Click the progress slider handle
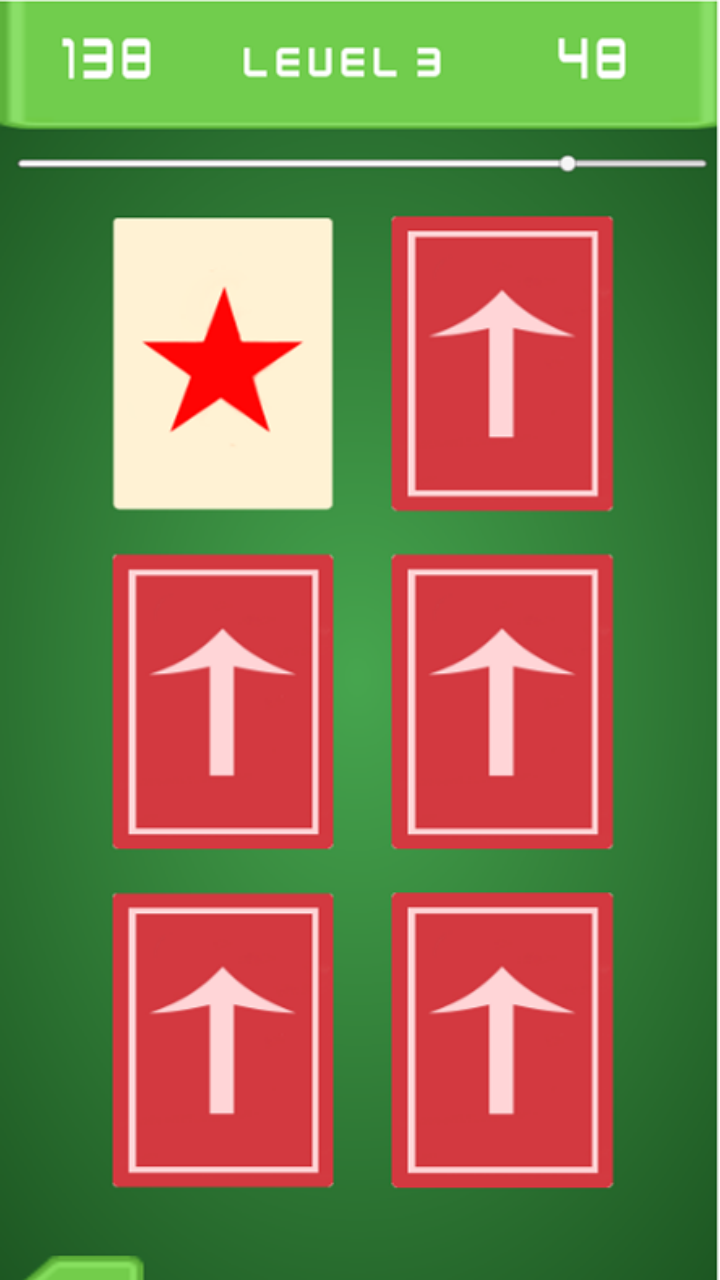Viewport: 720px width, 1280px height. click(569, 162)
